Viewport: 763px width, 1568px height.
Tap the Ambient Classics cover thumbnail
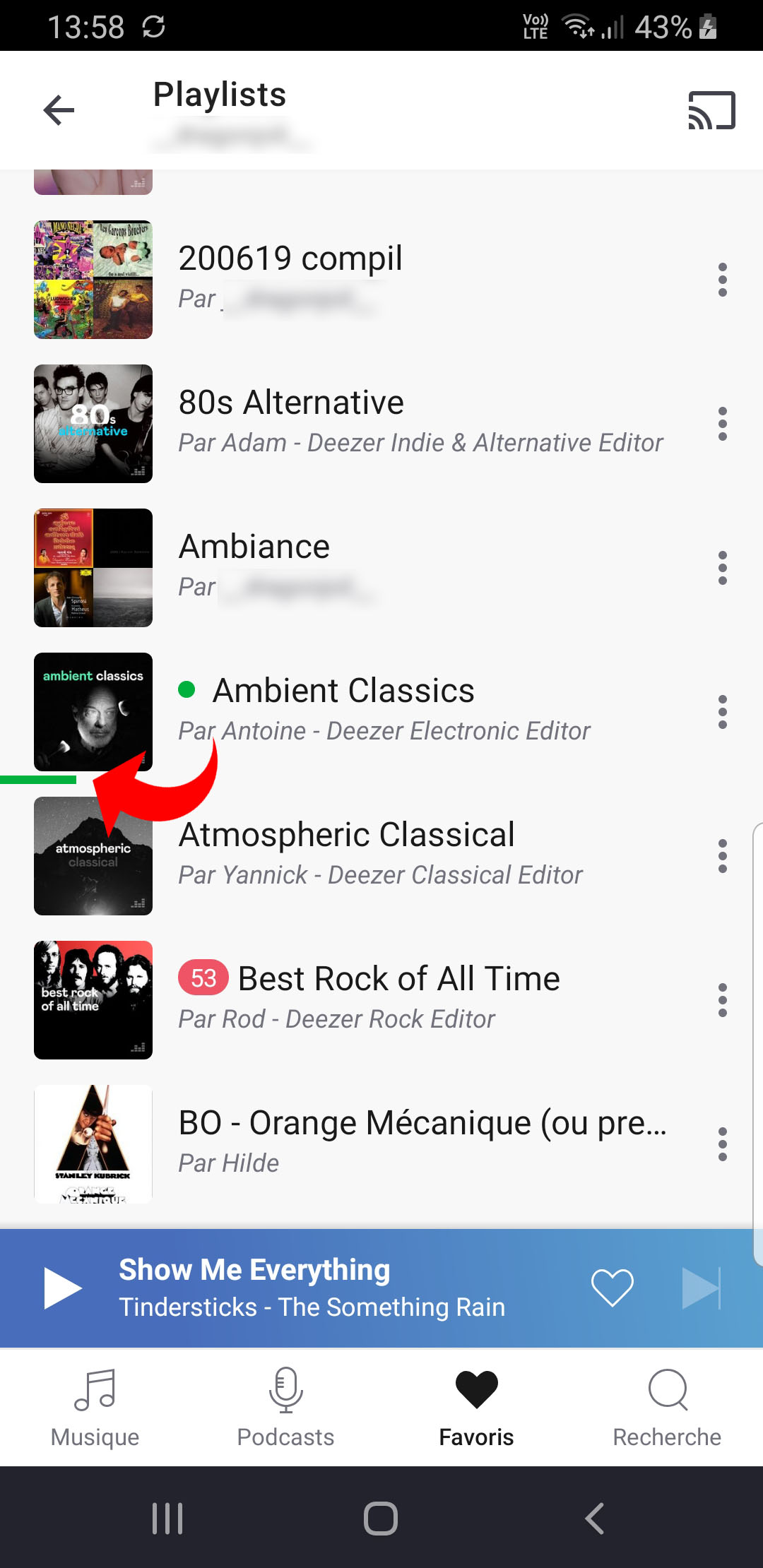[x=93, y=711]
